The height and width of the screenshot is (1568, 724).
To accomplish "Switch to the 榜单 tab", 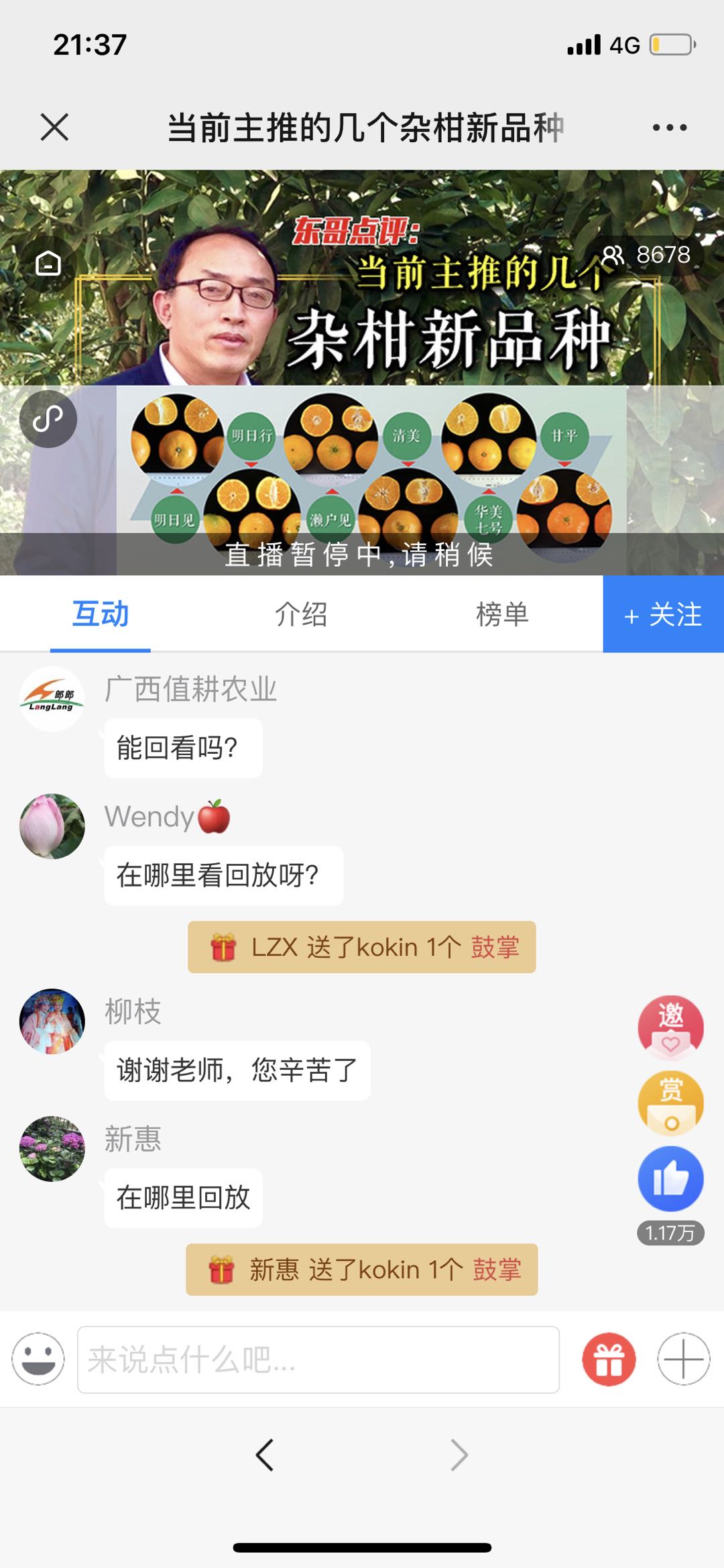I will [x=502, y=614].
